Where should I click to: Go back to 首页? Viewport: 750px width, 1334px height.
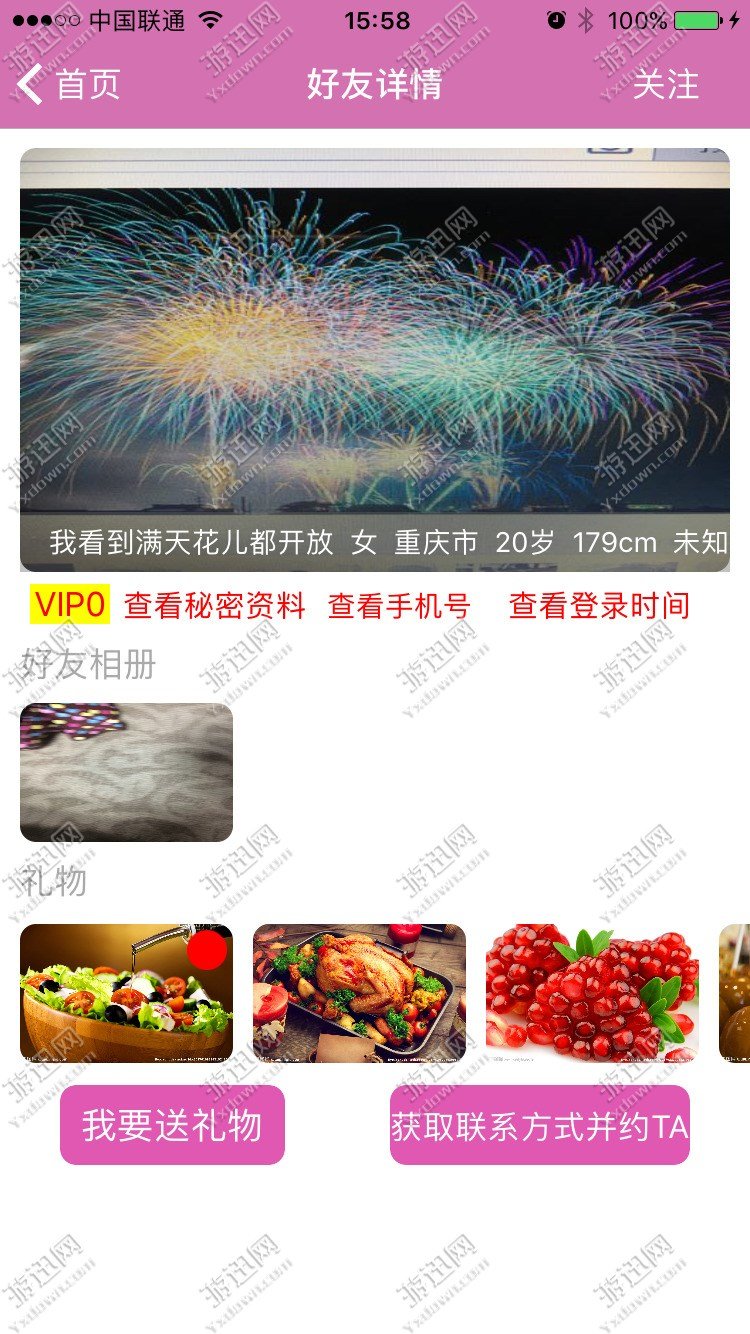(x=68, y=84)
